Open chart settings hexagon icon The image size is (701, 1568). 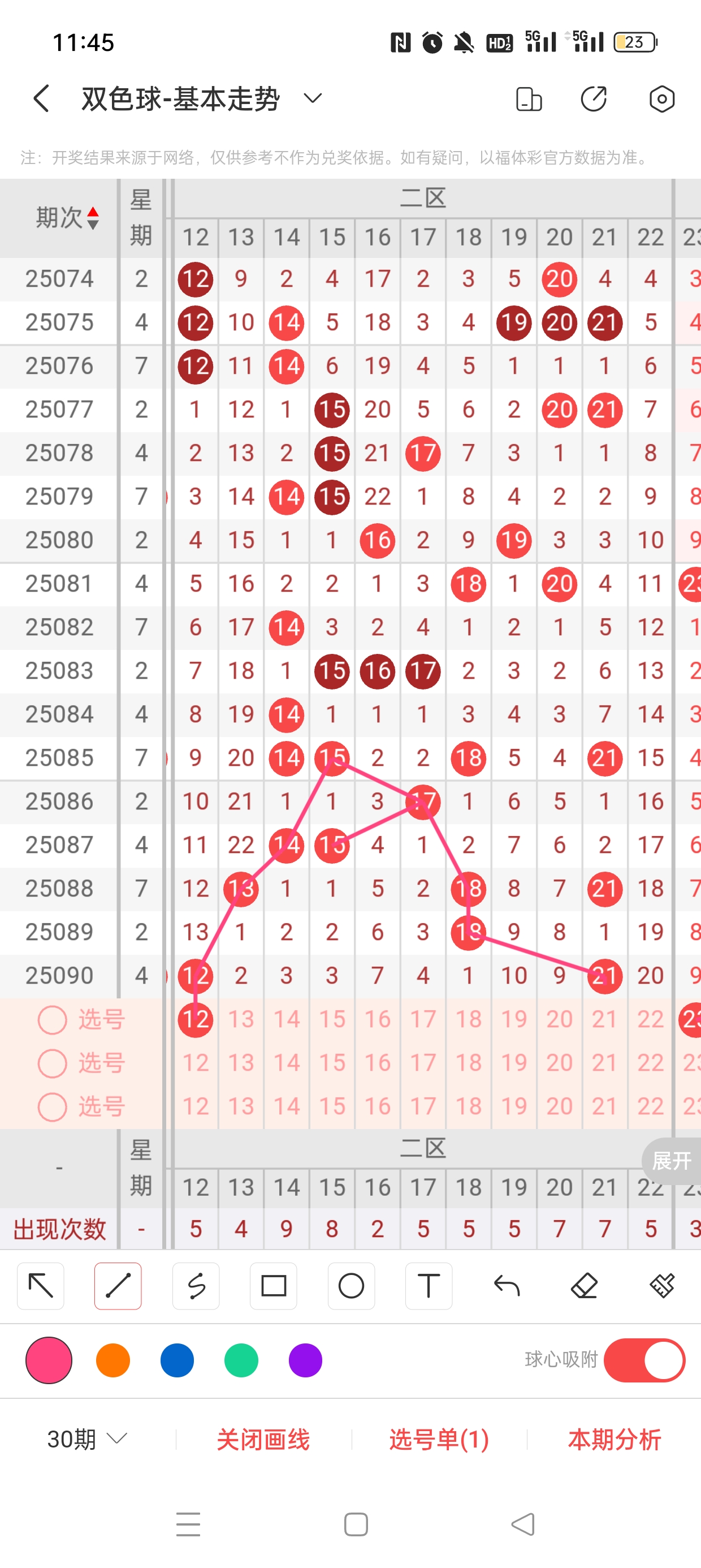661,98
